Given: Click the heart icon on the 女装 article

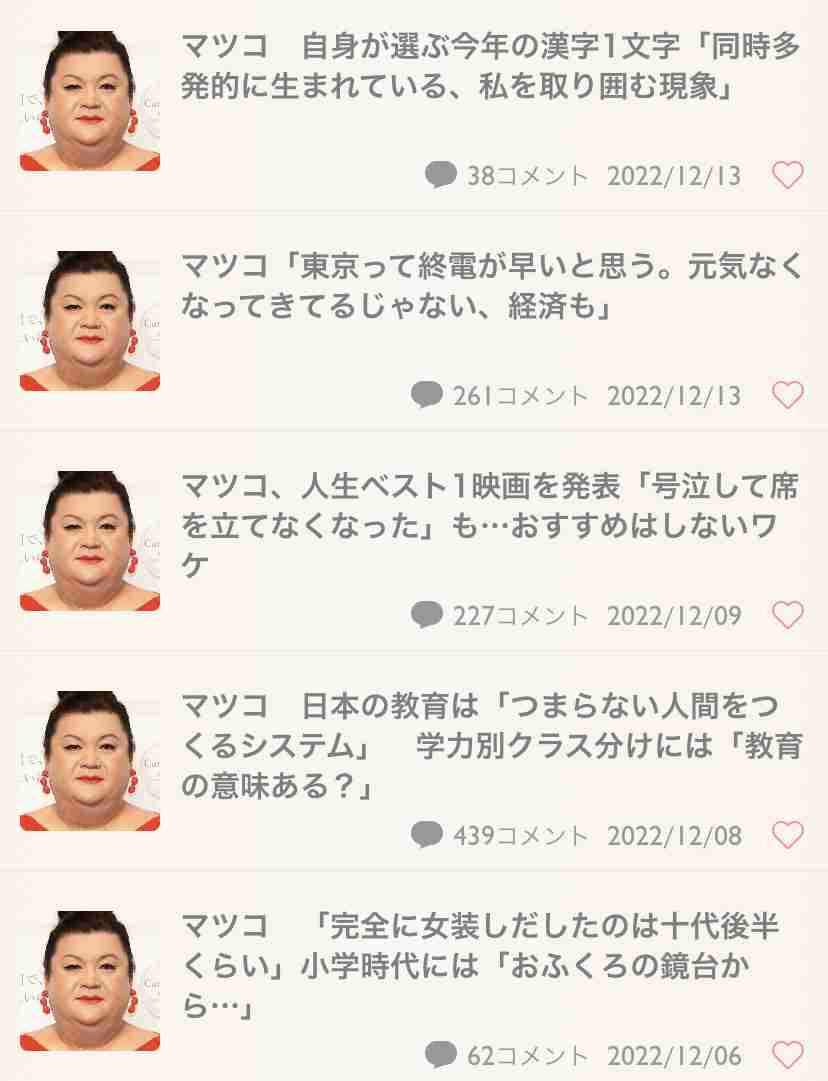Looking at the screenshot, I should coord(789,1056).
